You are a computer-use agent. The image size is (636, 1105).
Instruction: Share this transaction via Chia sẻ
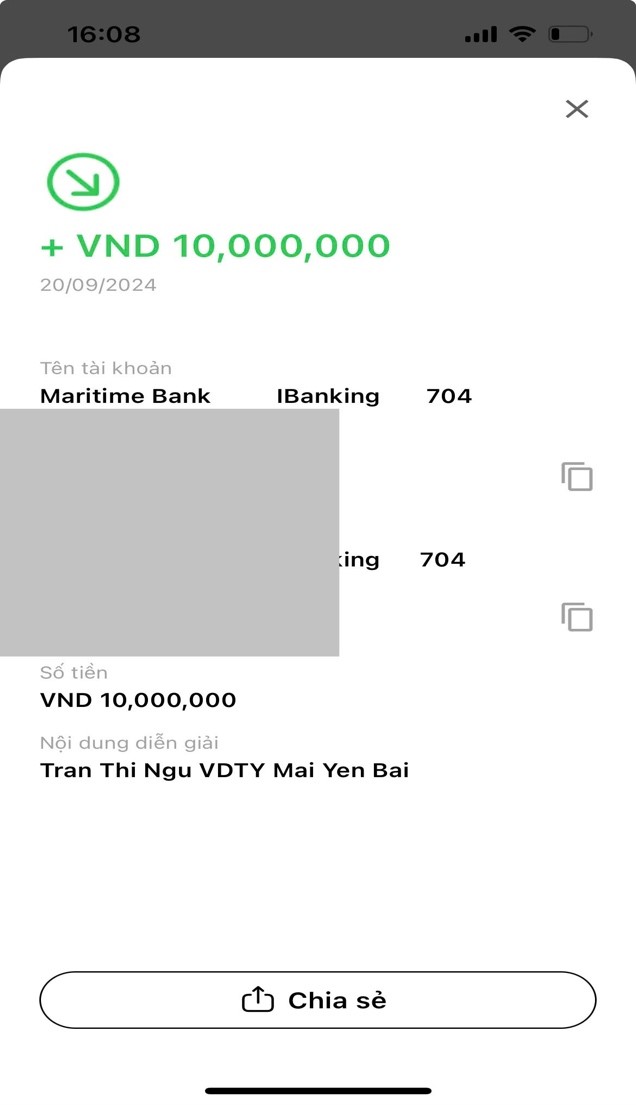318,1000
